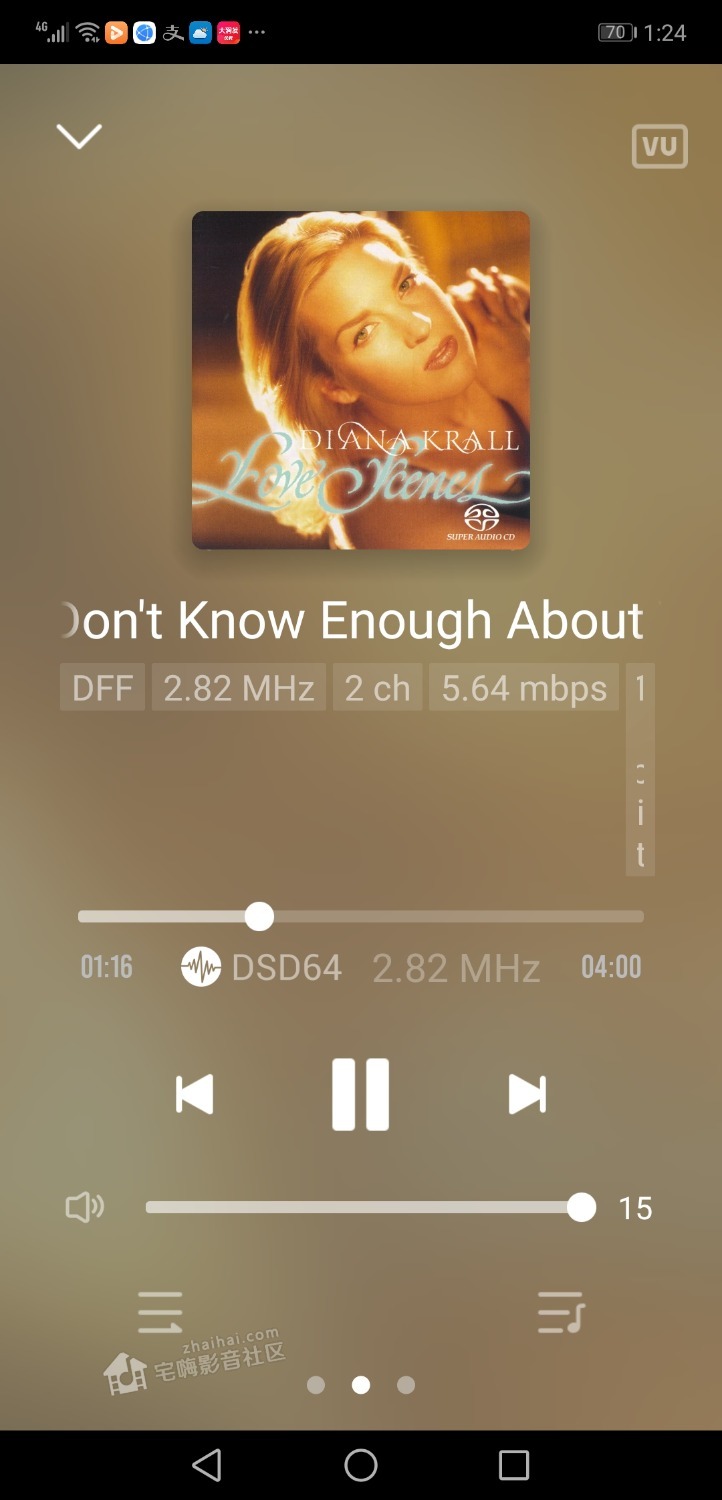Pause the current track
722x1500 pixels.
(x=360, y=1094)
